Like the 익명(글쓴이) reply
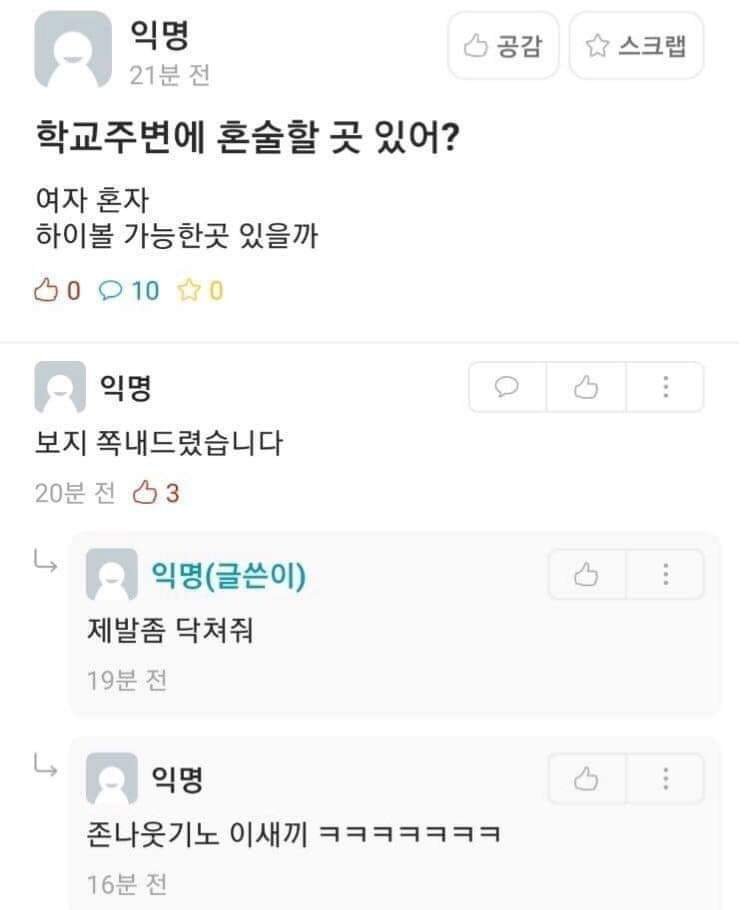 [587, 574]
